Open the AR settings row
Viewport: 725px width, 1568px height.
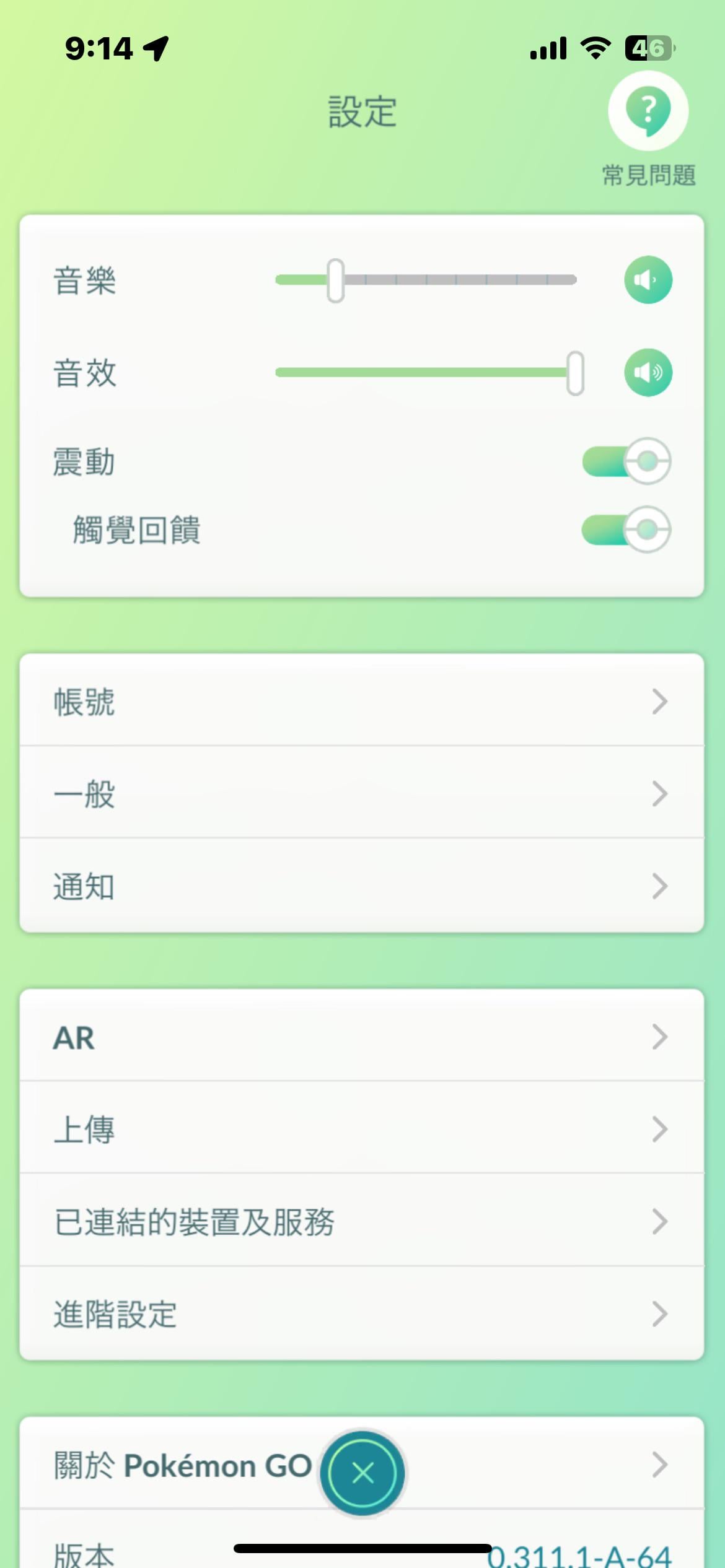[x=362, y=1037]
